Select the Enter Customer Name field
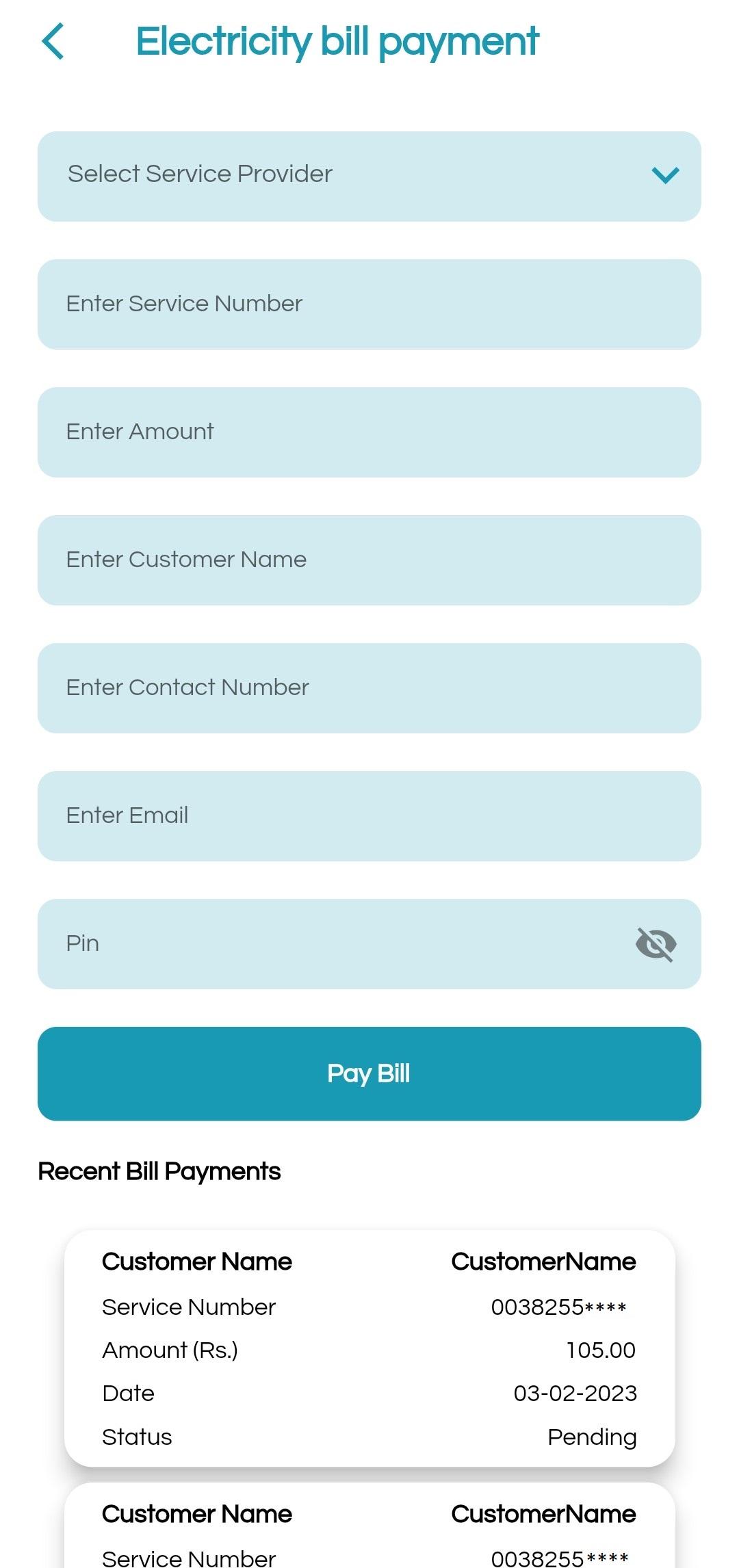 pyautogui.click(x=369, y=560)
